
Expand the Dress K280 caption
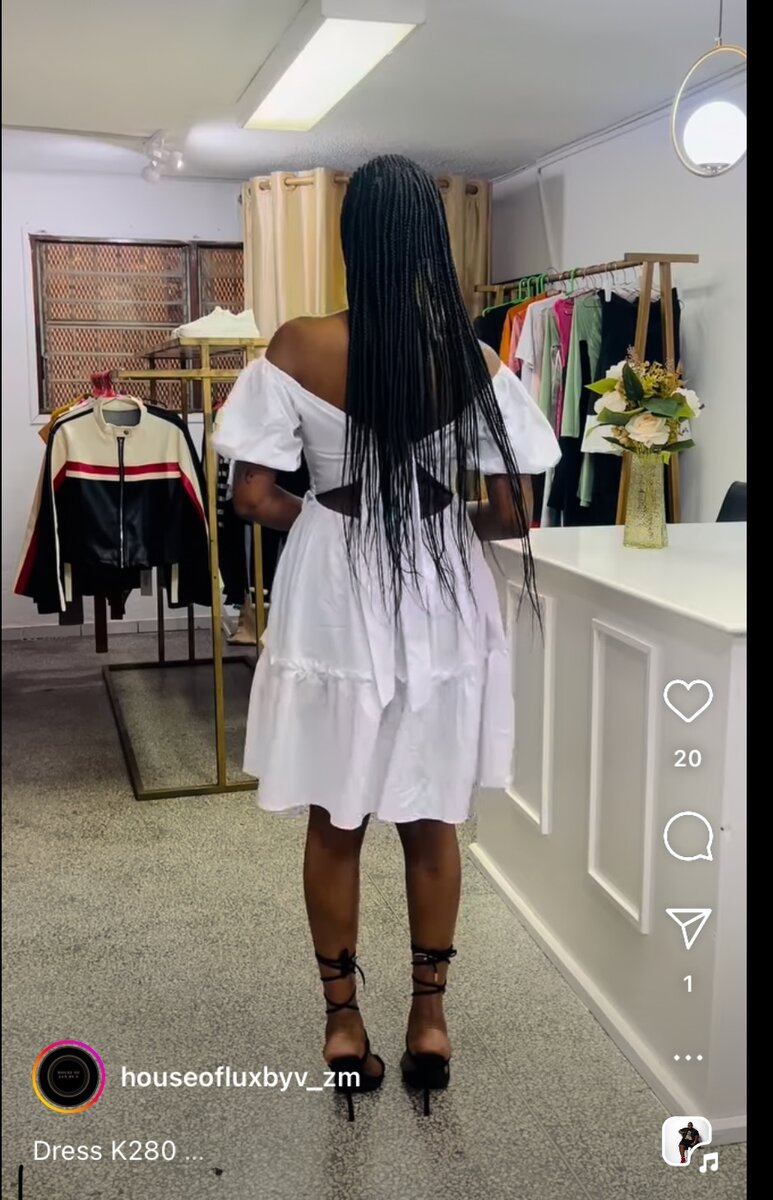coord(118,1151)
